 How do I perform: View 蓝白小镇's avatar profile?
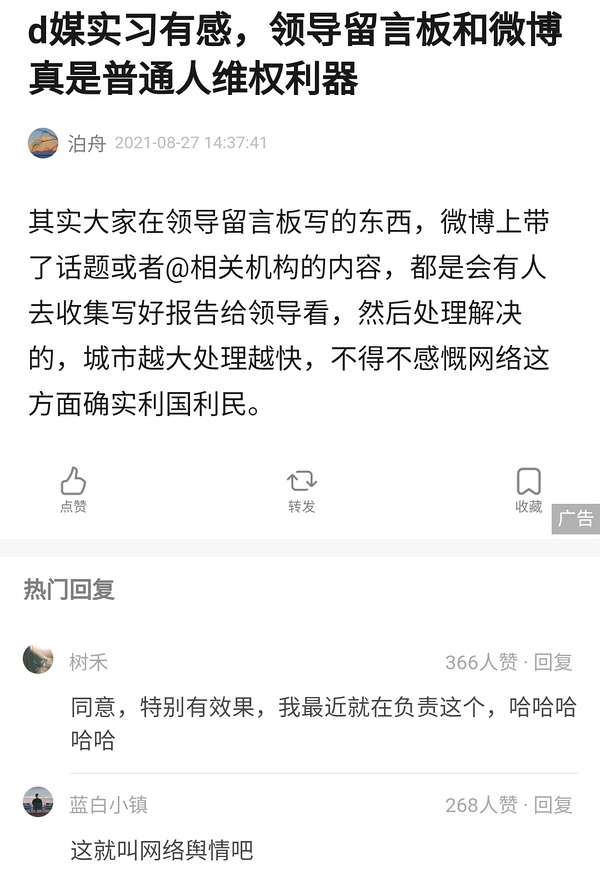coord(38,803)
